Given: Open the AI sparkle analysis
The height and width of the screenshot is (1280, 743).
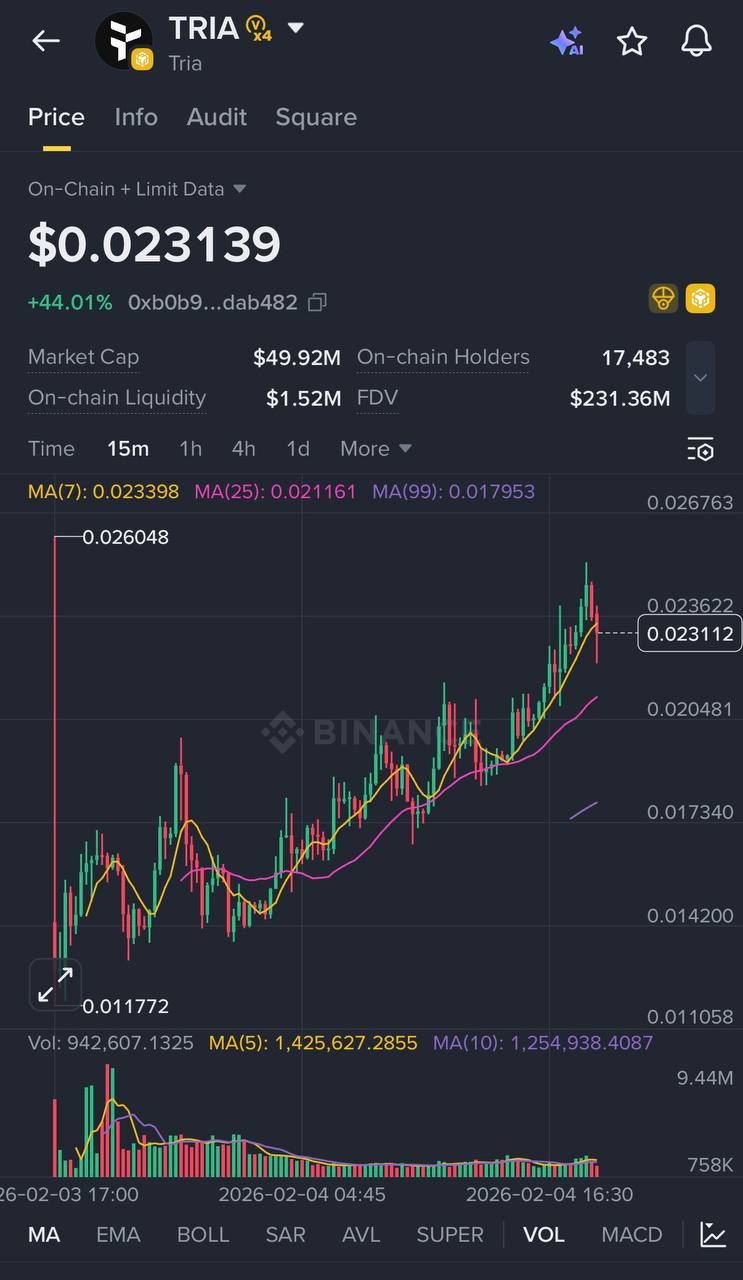Looking at the screenshot, I should [566, 42].
